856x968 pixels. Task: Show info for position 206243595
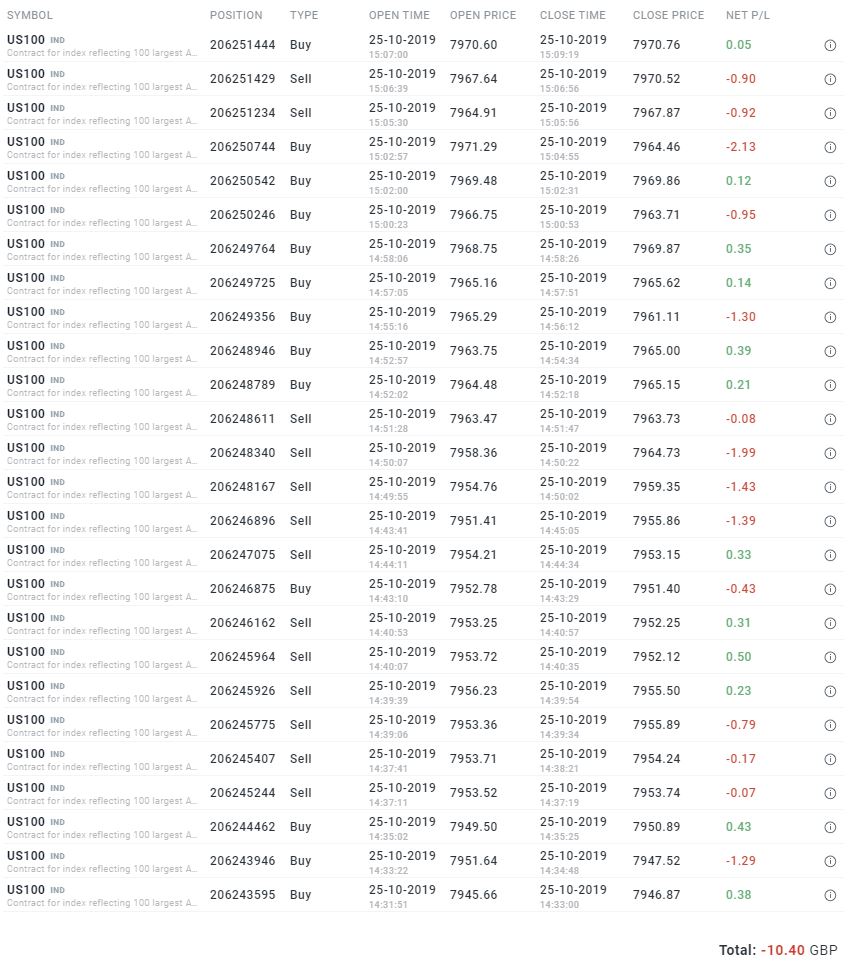830,896
